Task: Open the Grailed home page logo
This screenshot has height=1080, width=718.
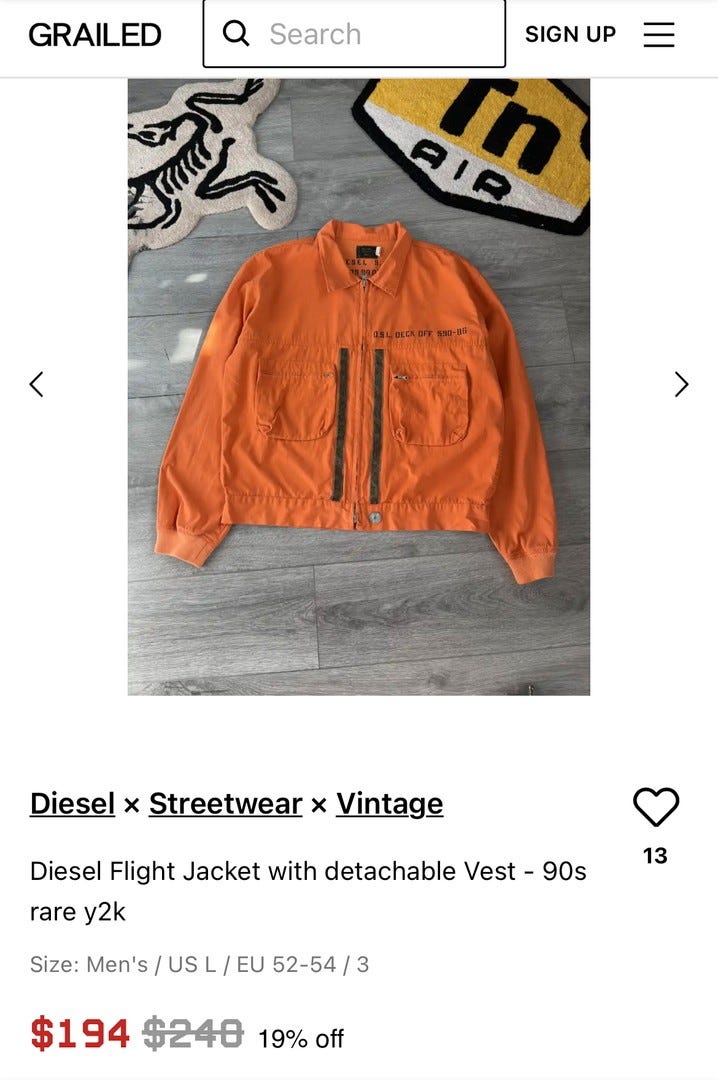Action: click(95, 34)
